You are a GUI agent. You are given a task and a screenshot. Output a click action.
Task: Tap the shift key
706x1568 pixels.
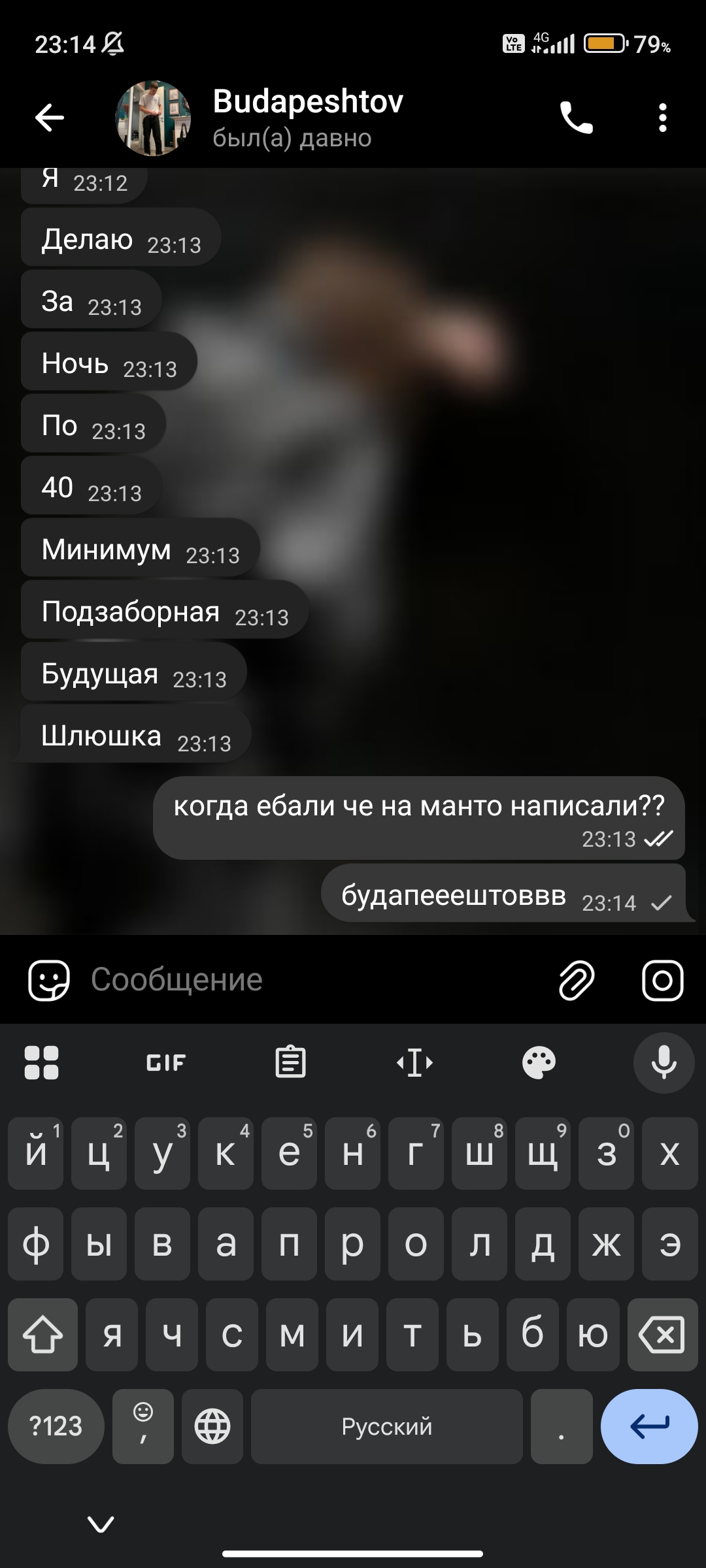click(43, 1334)
